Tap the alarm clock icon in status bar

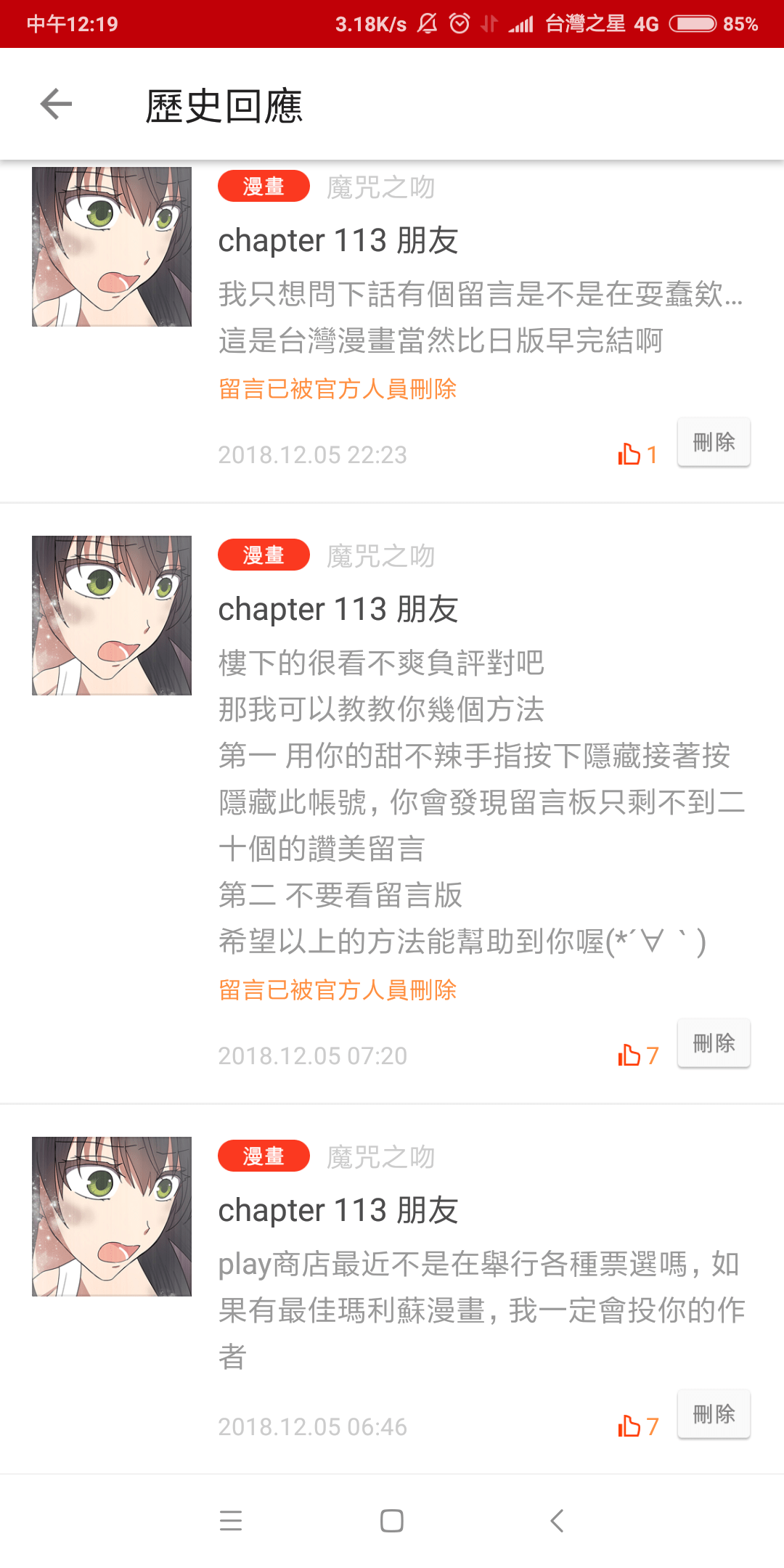click(460, 23)
